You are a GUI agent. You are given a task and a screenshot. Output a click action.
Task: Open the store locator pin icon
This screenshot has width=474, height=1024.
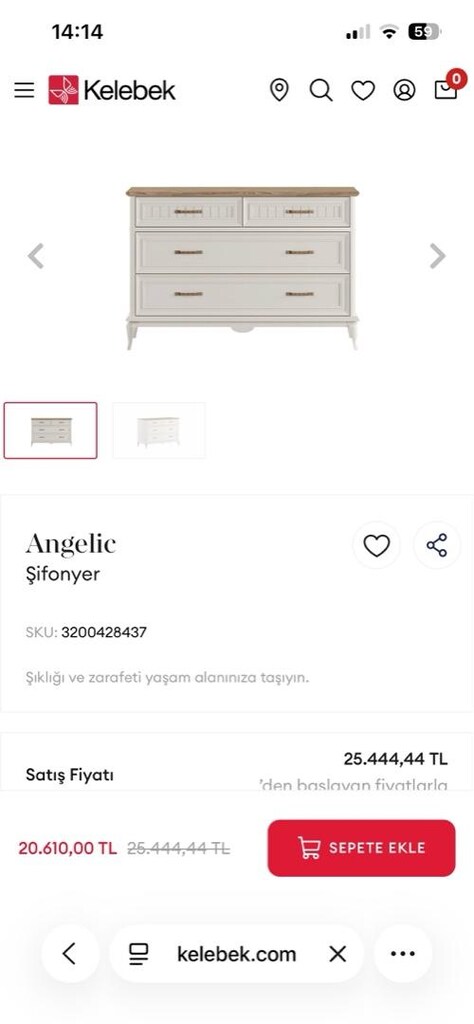[x=279, y=90]
